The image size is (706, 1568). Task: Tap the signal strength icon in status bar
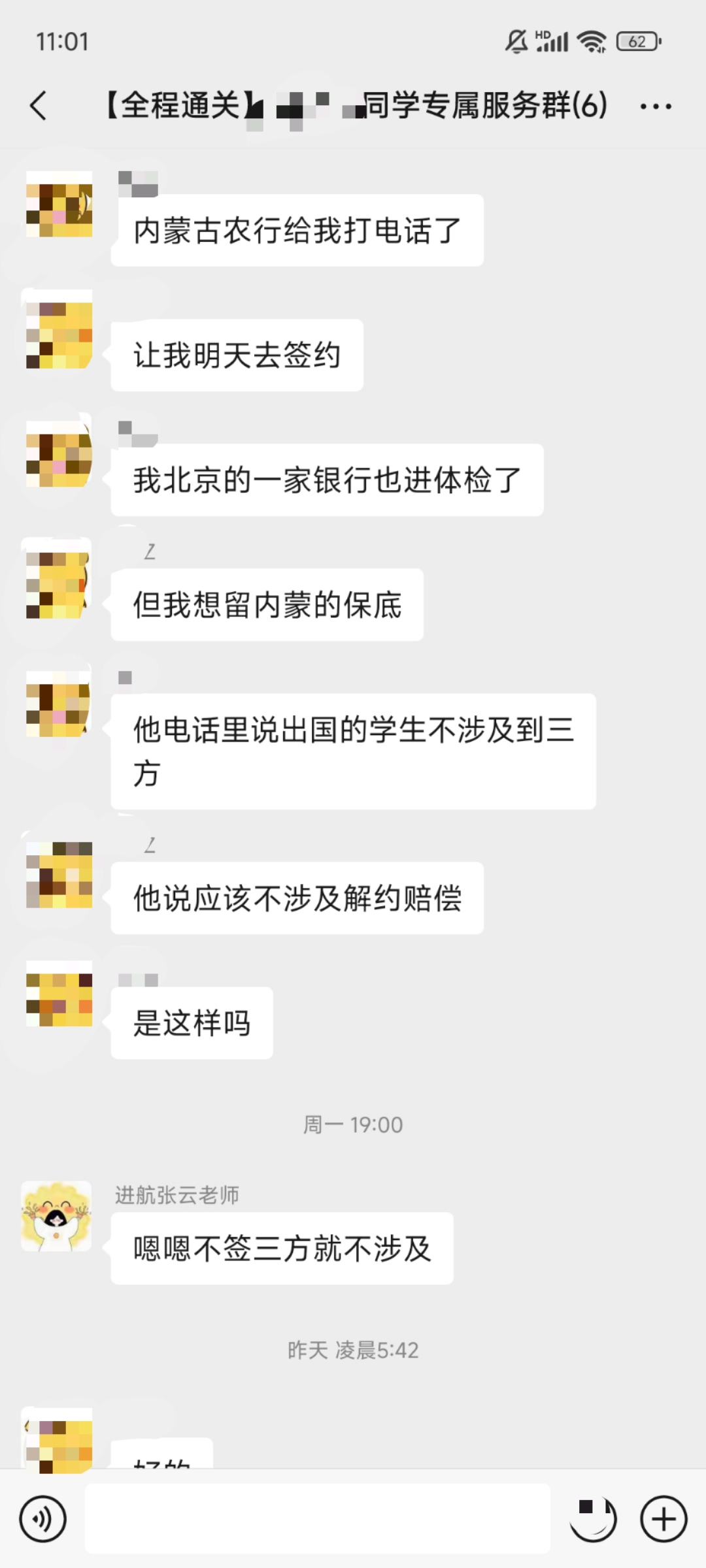[x=553, y=44]
